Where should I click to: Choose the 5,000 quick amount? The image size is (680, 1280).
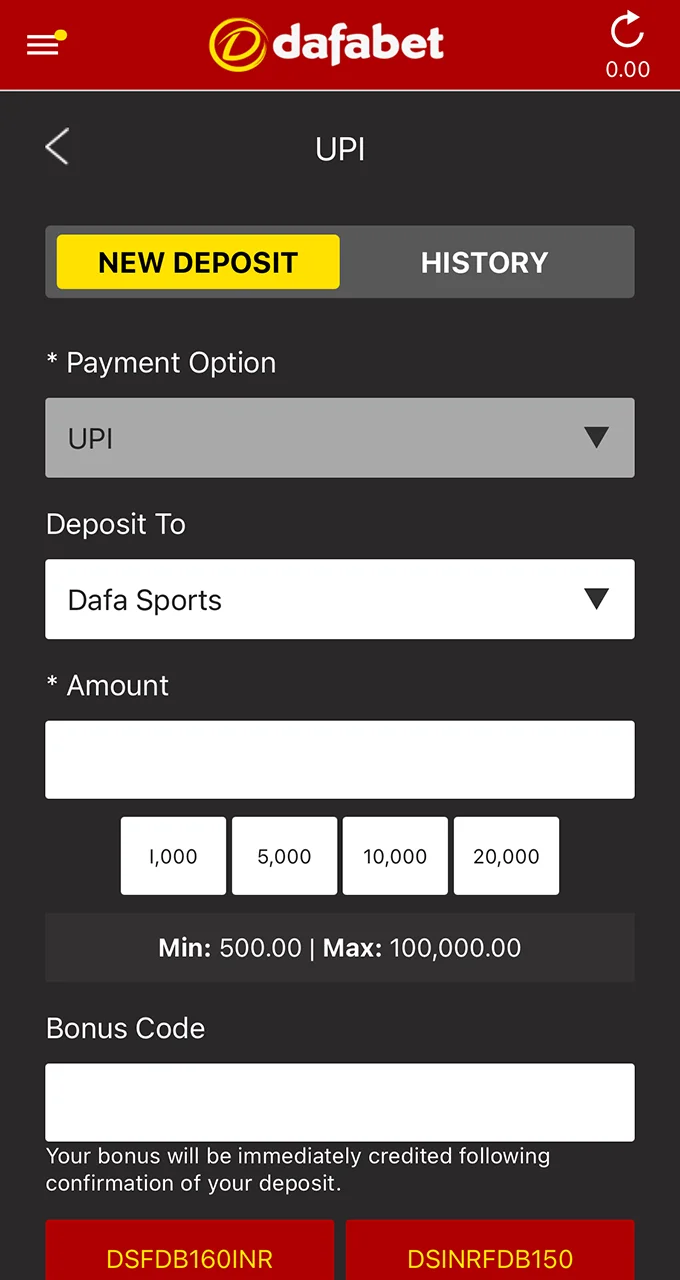coord(284,856)
